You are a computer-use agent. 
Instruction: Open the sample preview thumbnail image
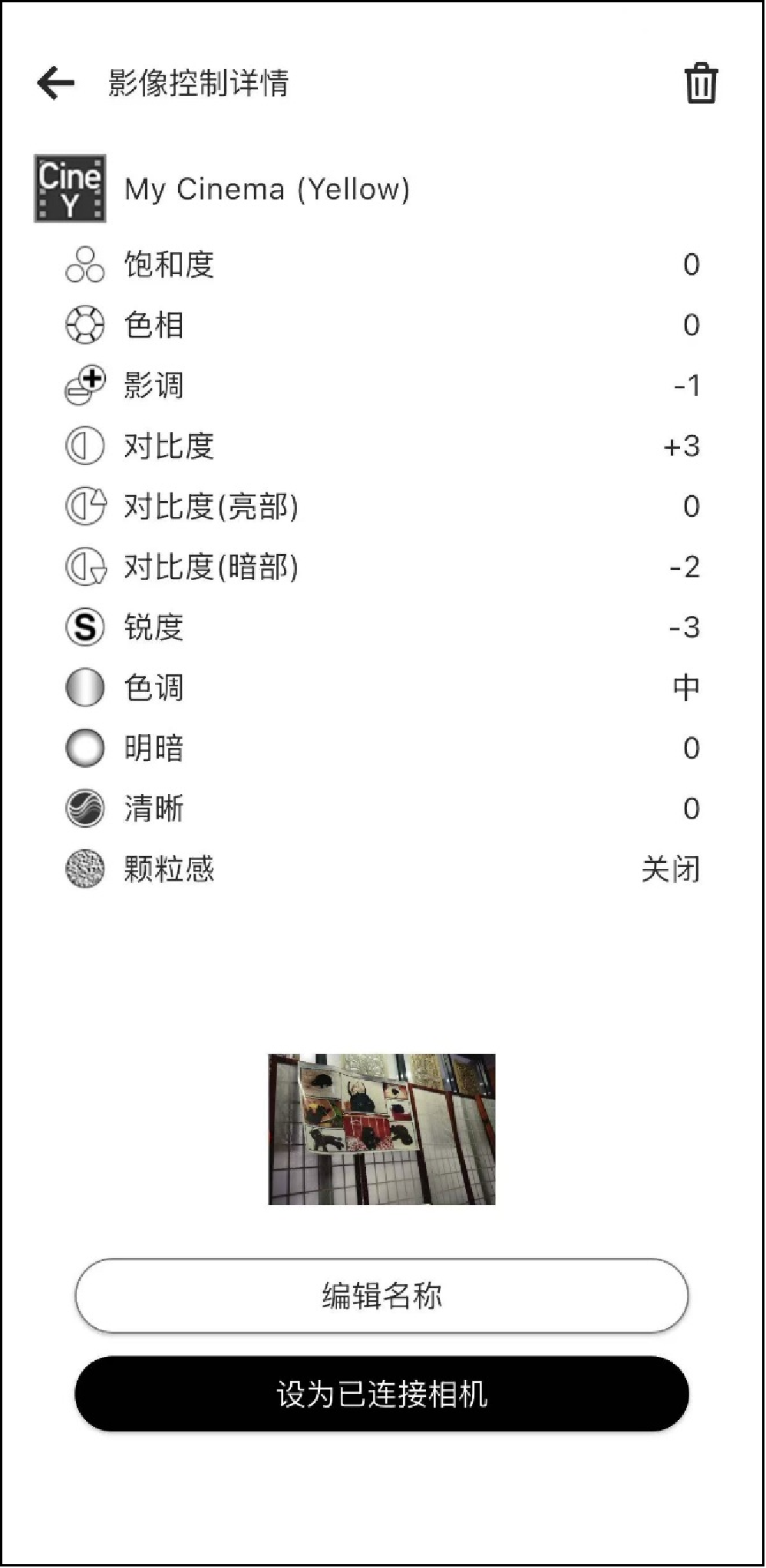pyautogui.click(x=382, y=1128)
